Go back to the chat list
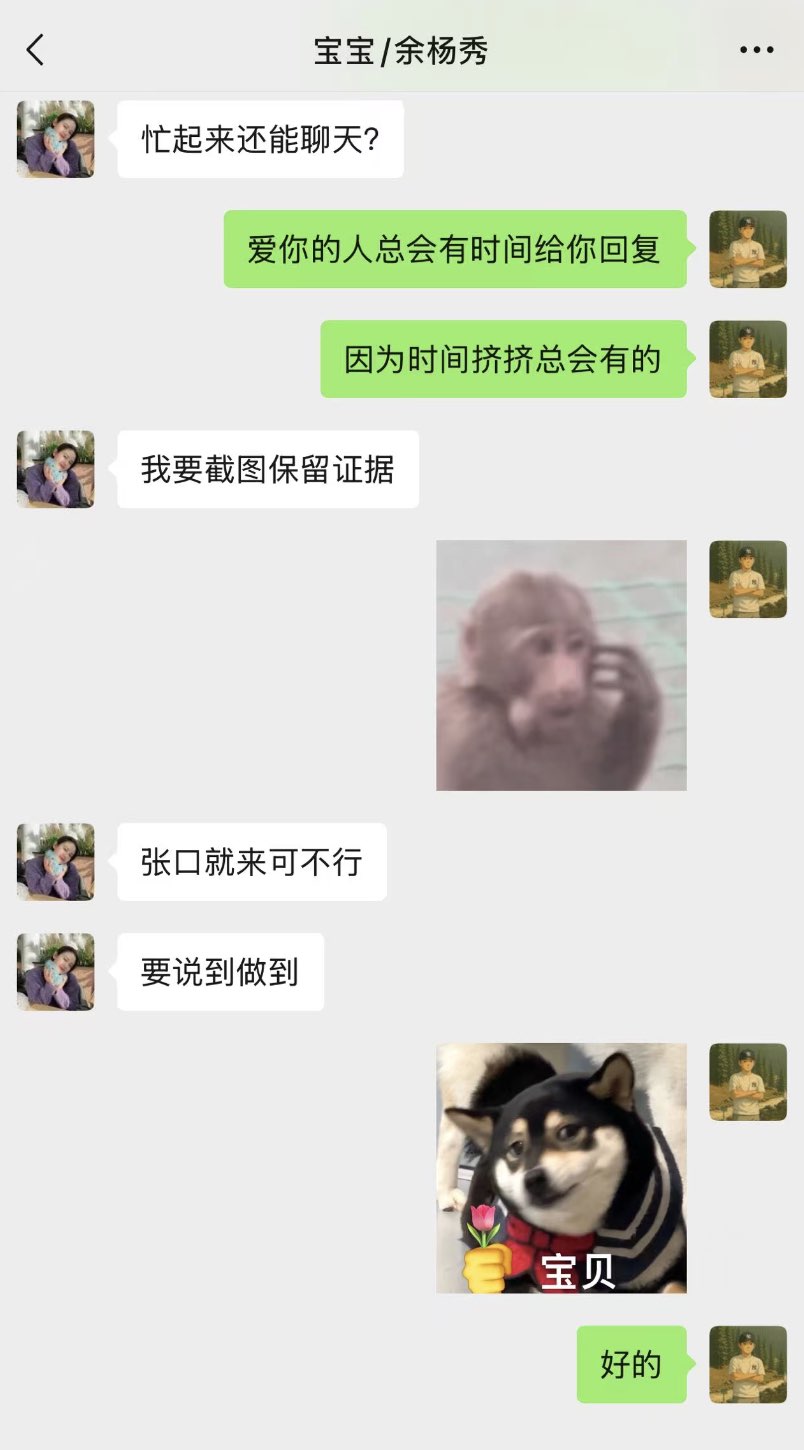Viewport: 804px width, 1450px height. click(x=36, y=49)
